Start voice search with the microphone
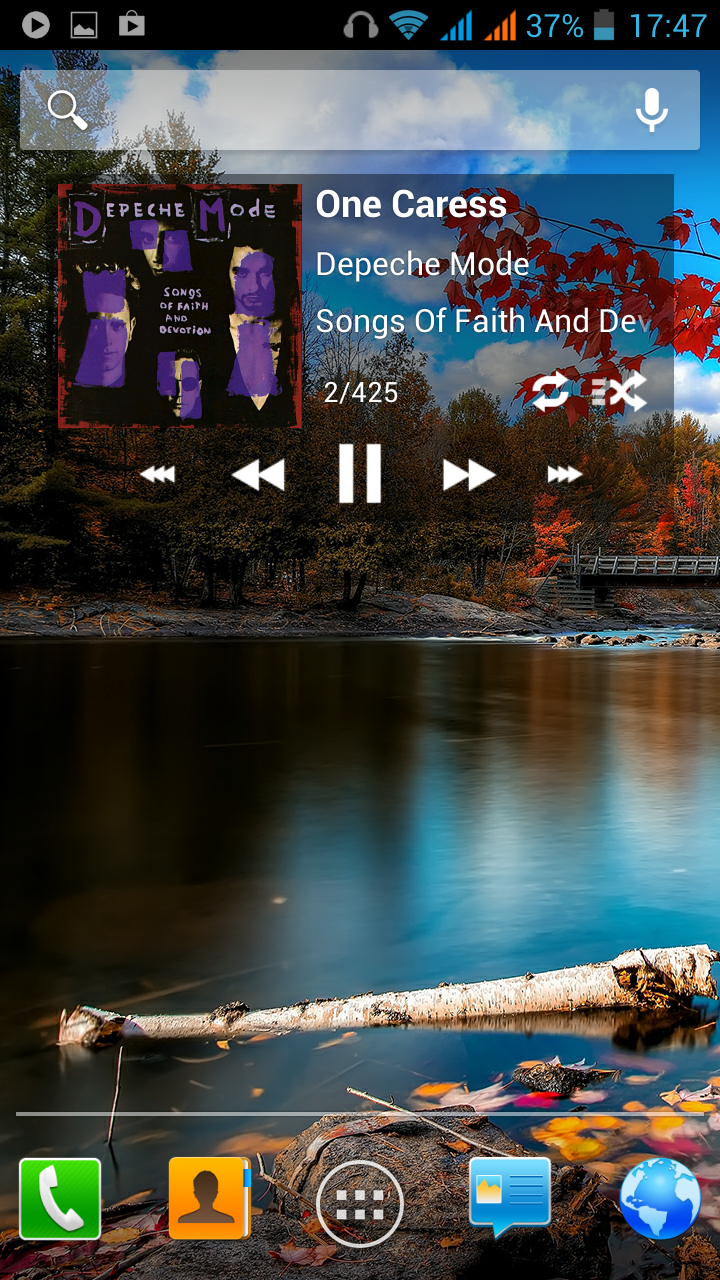The width and height of the screenshot is (720, 1280). point(652,110)
